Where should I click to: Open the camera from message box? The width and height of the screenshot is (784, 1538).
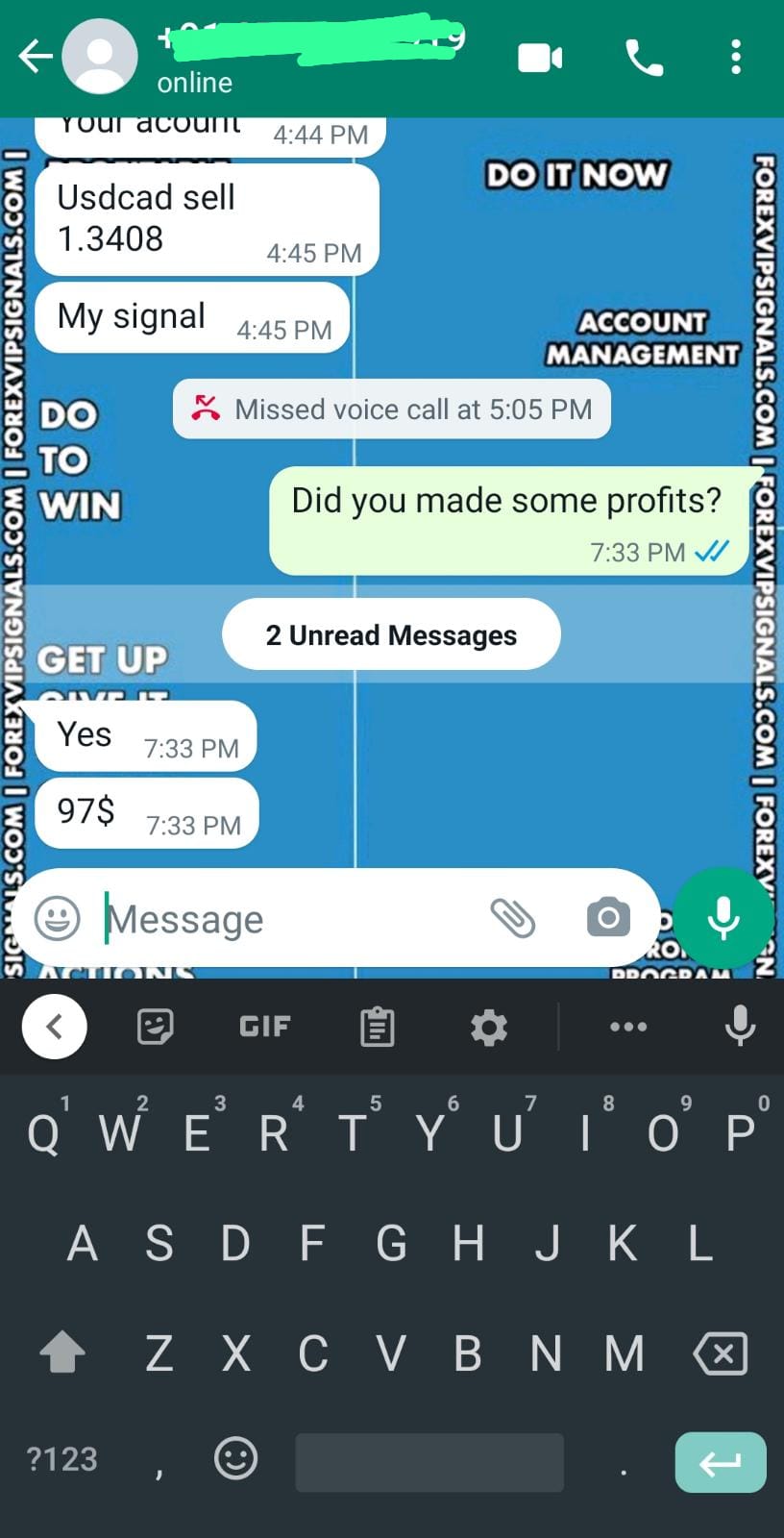point(608,918)
